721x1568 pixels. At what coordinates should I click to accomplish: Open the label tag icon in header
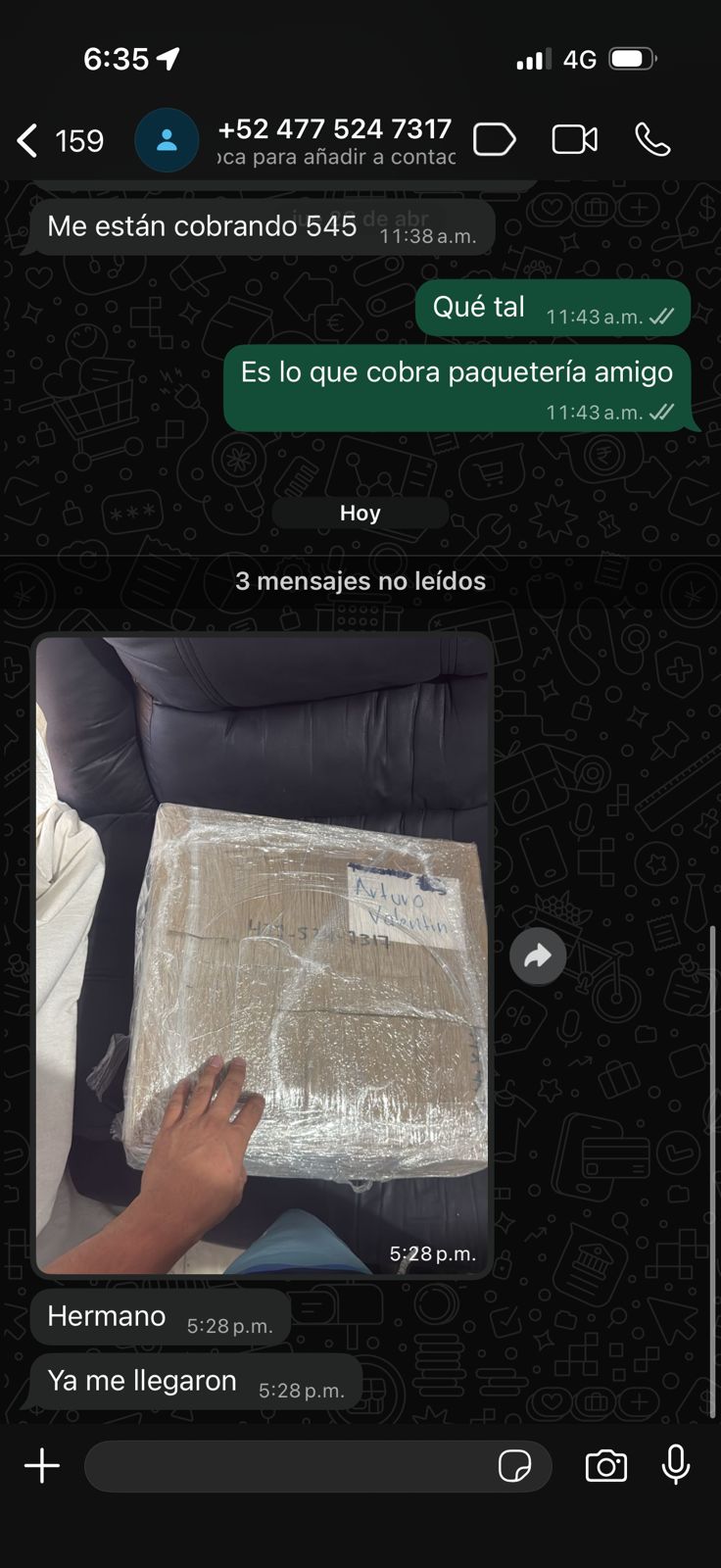(x=494, y=140)
